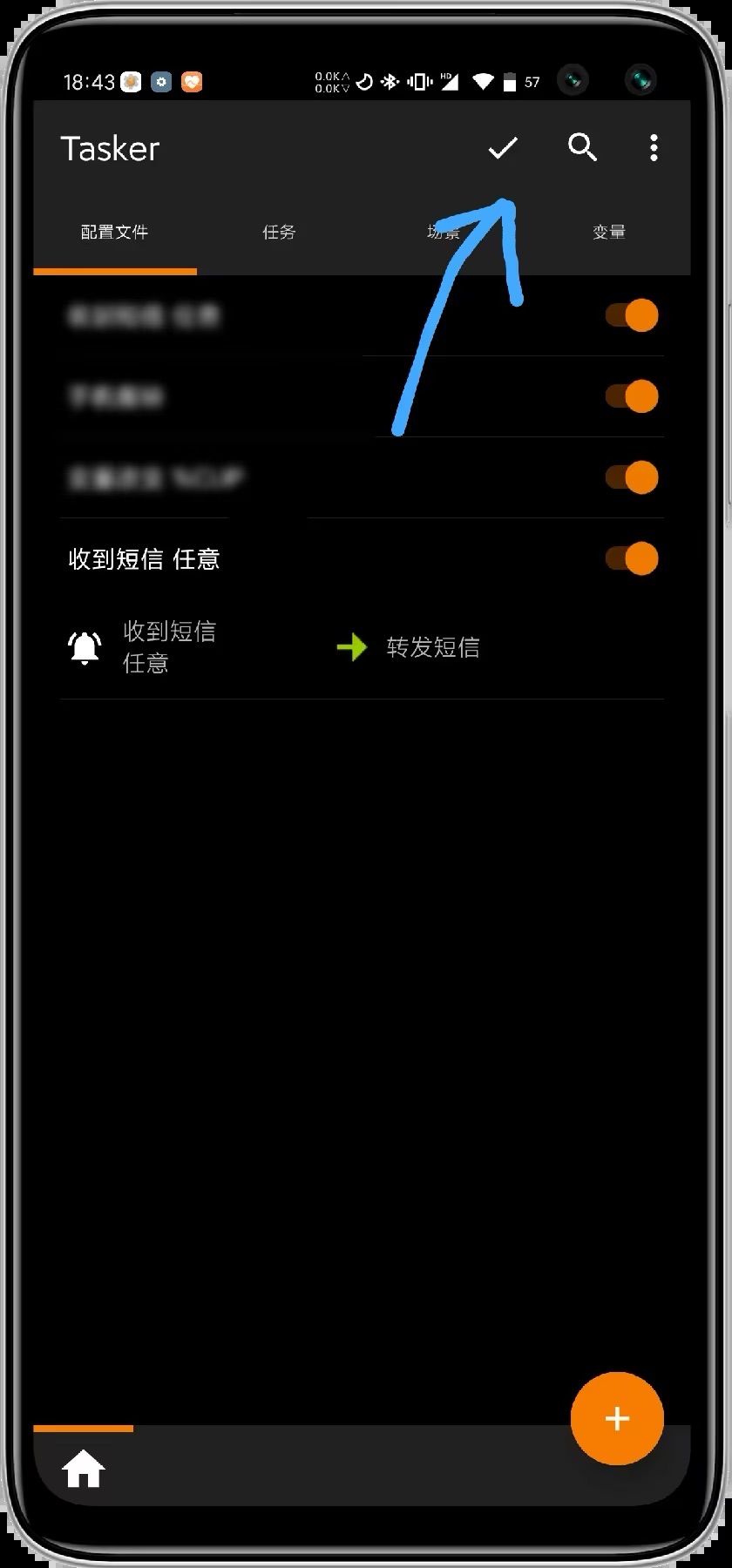The image size is (732, 1568).
Task: Switch to the 任务 tab
Action: pyautogui.click(x=279, y=232)
